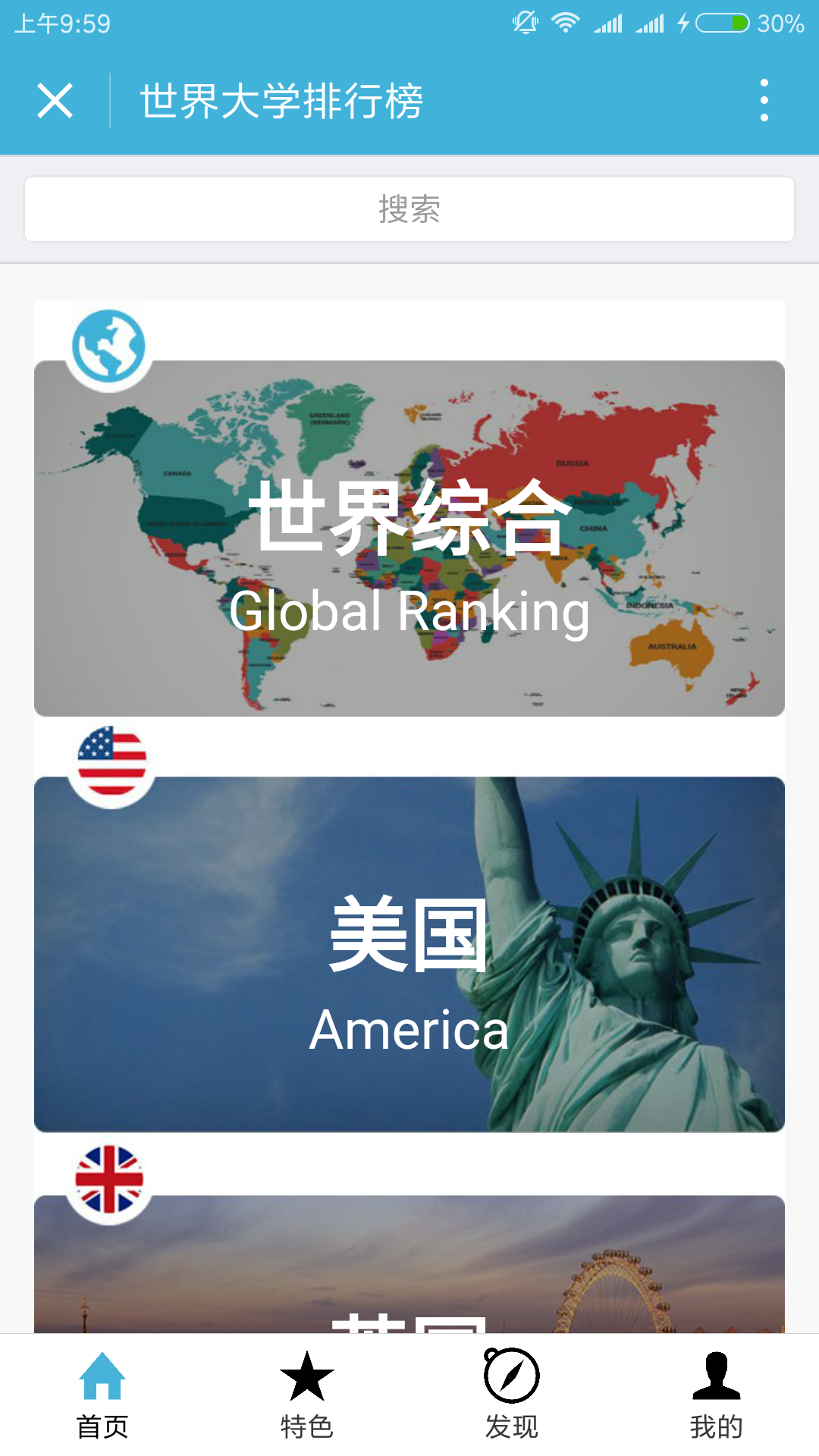Open the 世界综合 Global Ranking card
The height and width of the screenshot is (1456, 819).
(x=409, y=538)
